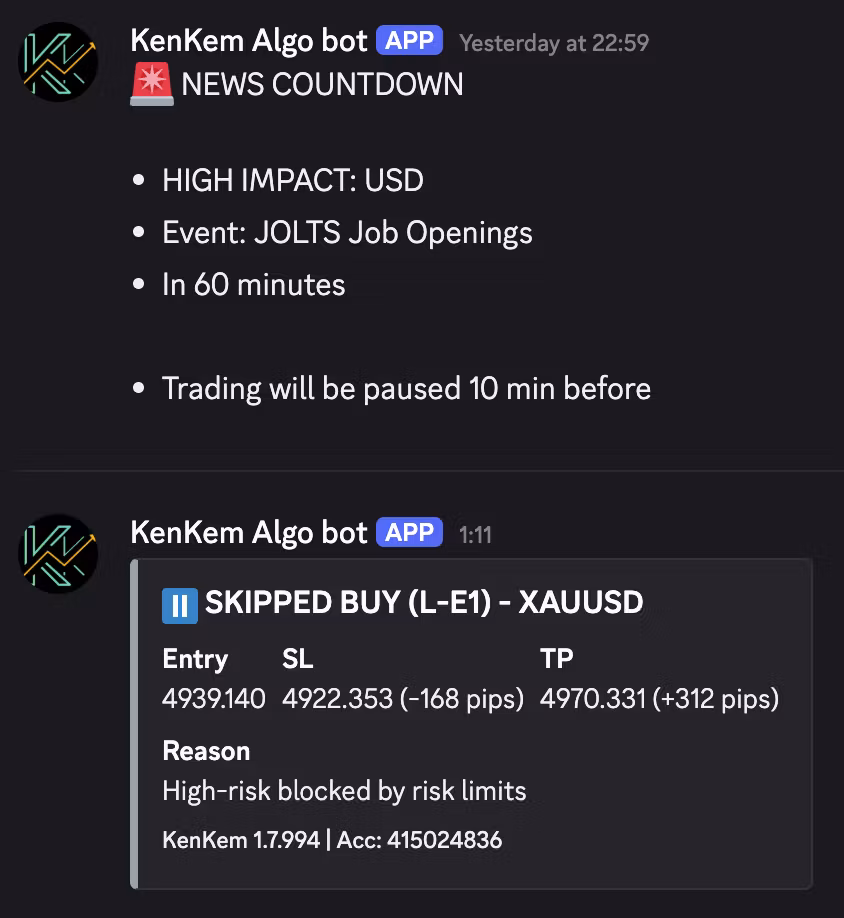The width and height of the screenshot is (844, 918).
Task: Tap KenKem Algo bot username on the 1:11 message
Action: click(x=249, y=533)
